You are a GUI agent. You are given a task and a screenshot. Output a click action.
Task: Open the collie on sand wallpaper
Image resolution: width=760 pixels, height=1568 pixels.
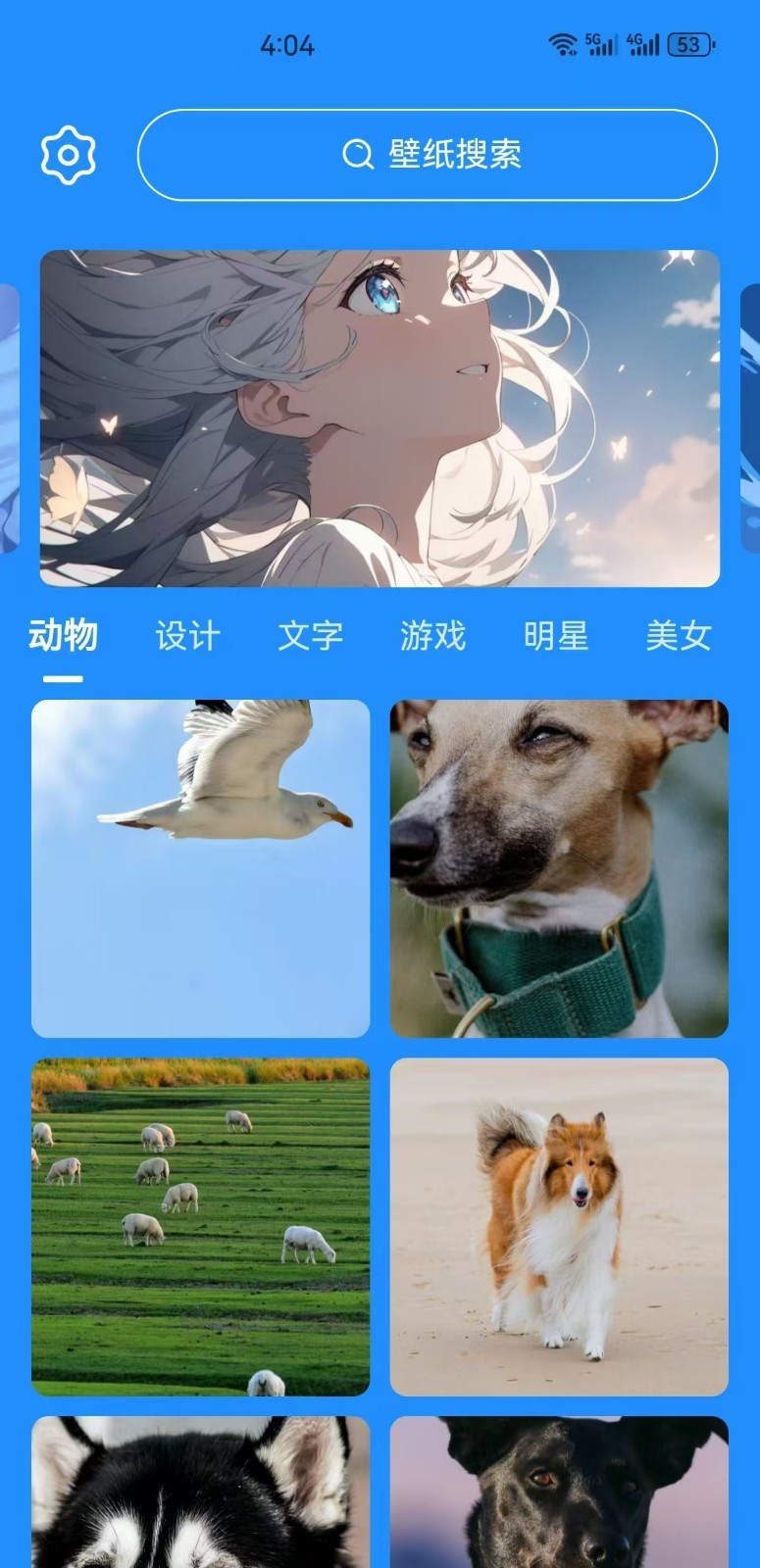pos(559,1227)
